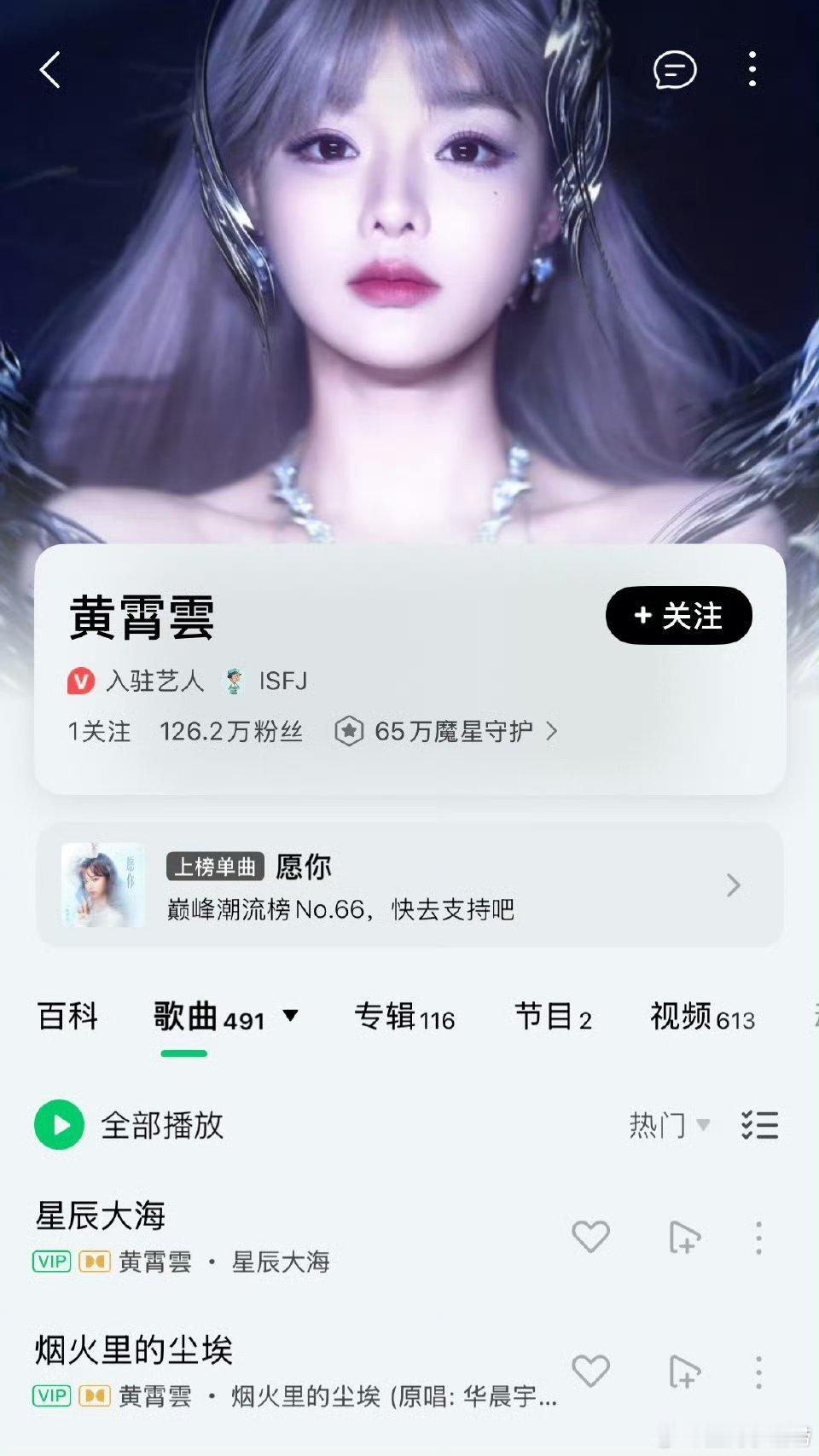Tap the star badge before 65万魔星守护
Viewport: 819px width, 1456px height.
[350, 731]
